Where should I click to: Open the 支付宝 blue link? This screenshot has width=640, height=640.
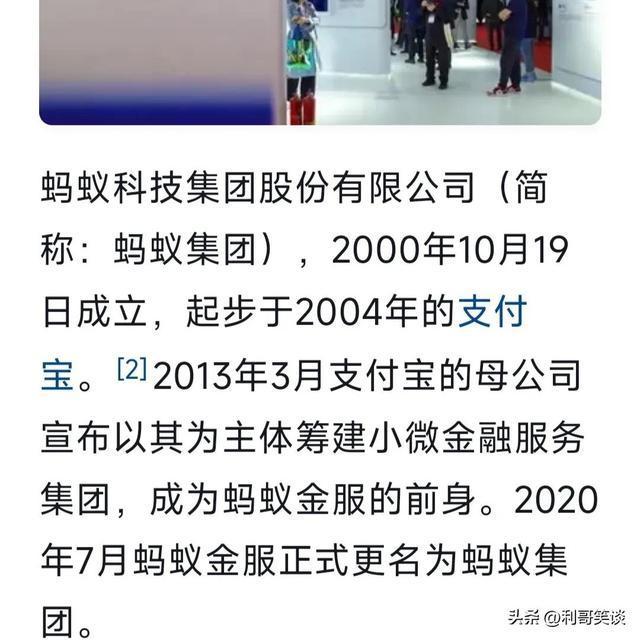coord(491,313)
